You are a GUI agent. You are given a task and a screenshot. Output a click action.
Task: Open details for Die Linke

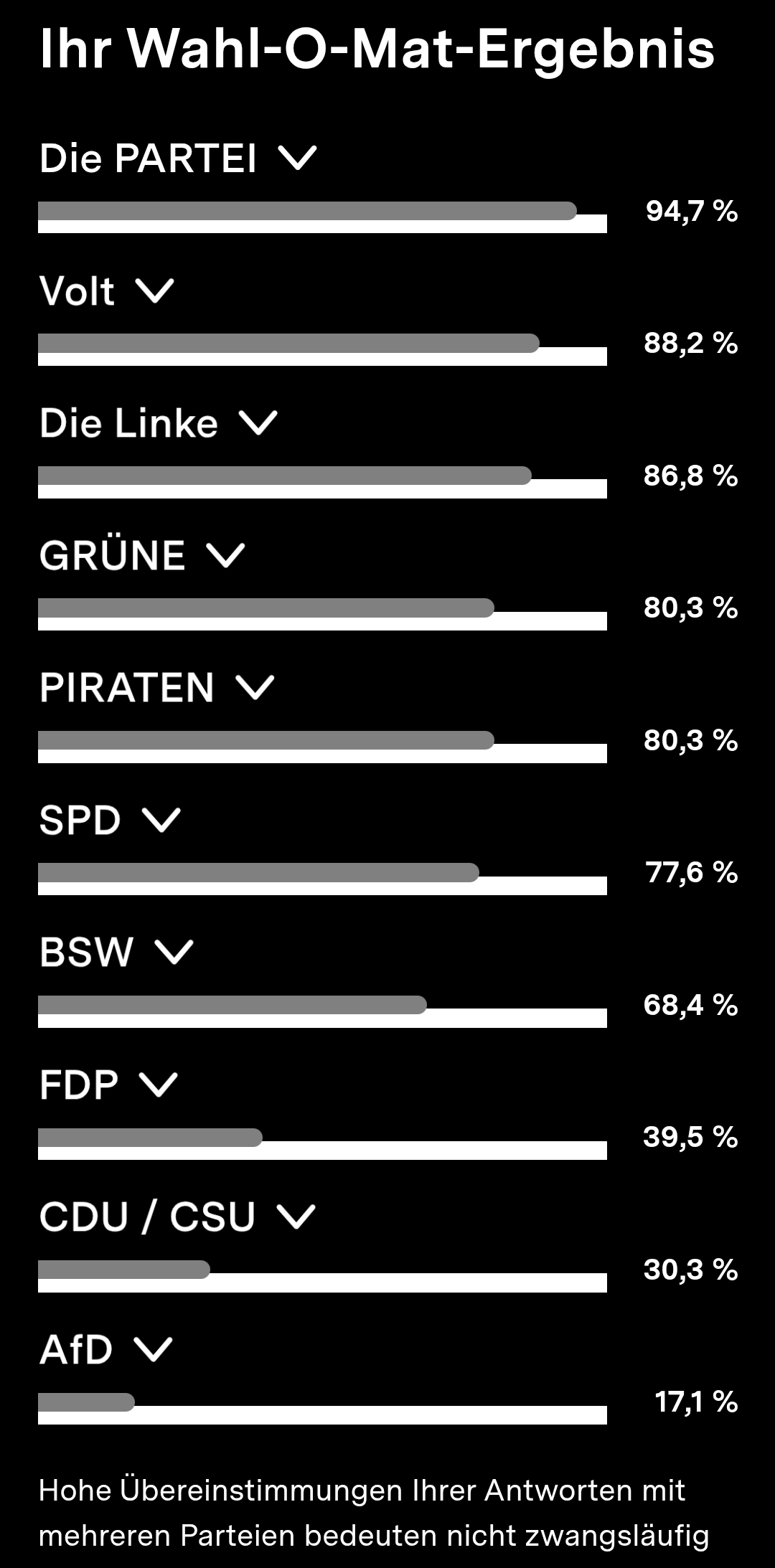(x=258, y=423)
